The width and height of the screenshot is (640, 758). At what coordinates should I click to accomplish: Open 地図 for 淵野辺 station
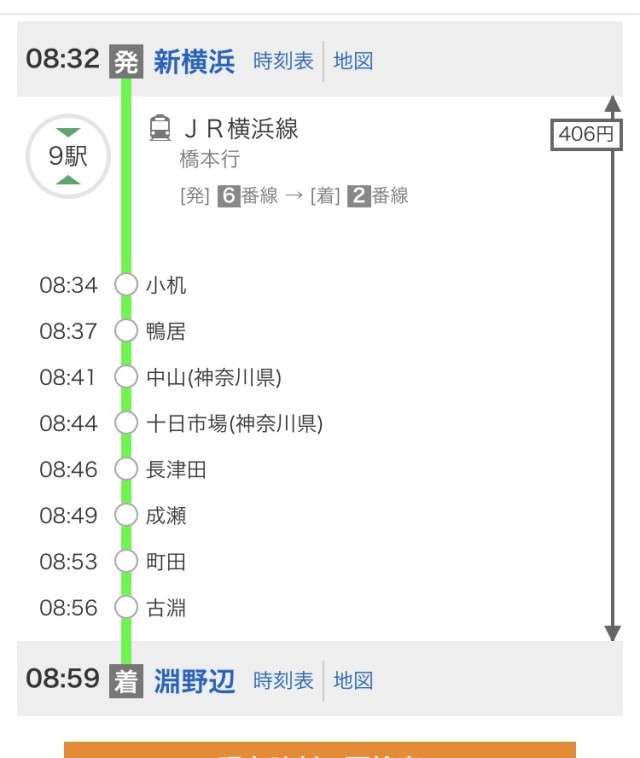click(353, 681)
